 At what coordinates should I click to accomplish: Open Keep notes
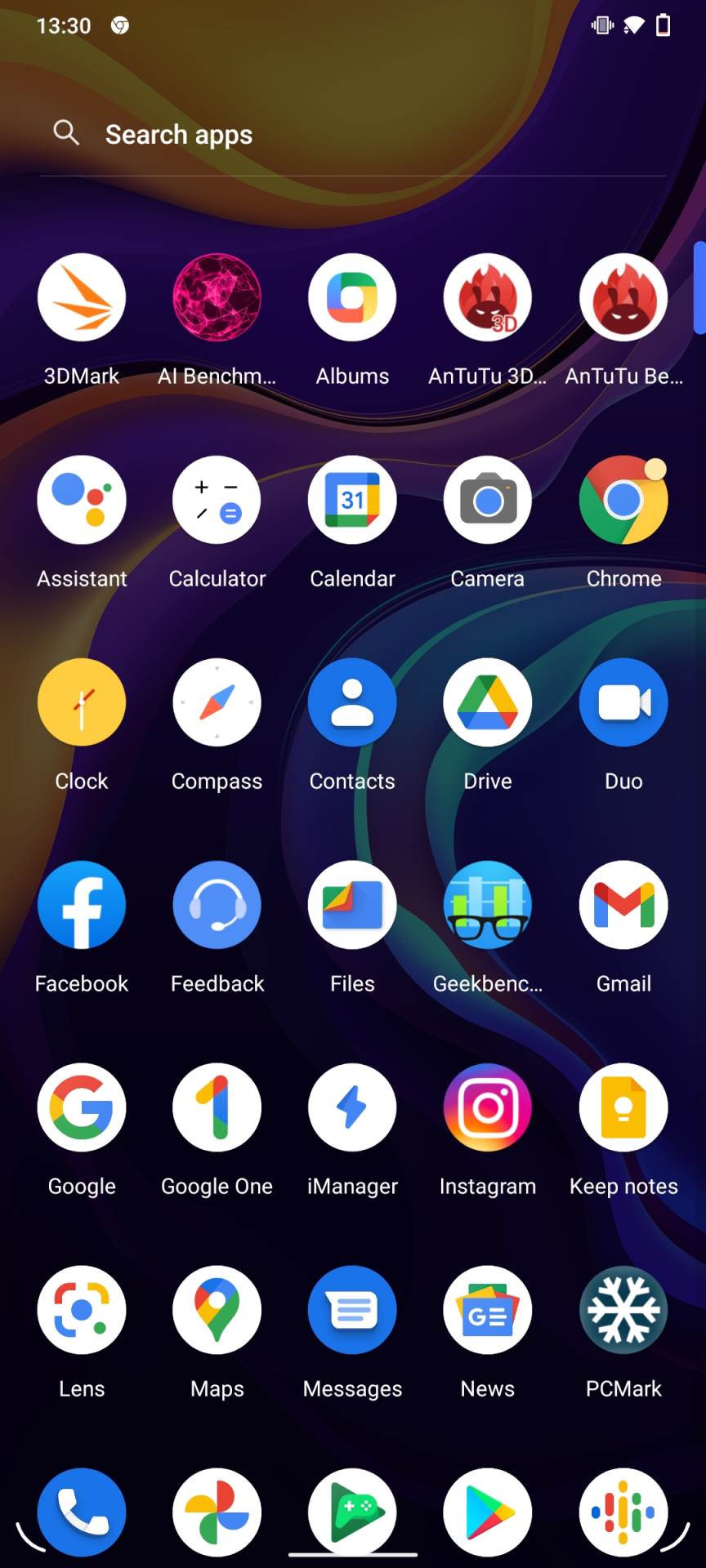pyautogui.click(x=623, y=1107)
